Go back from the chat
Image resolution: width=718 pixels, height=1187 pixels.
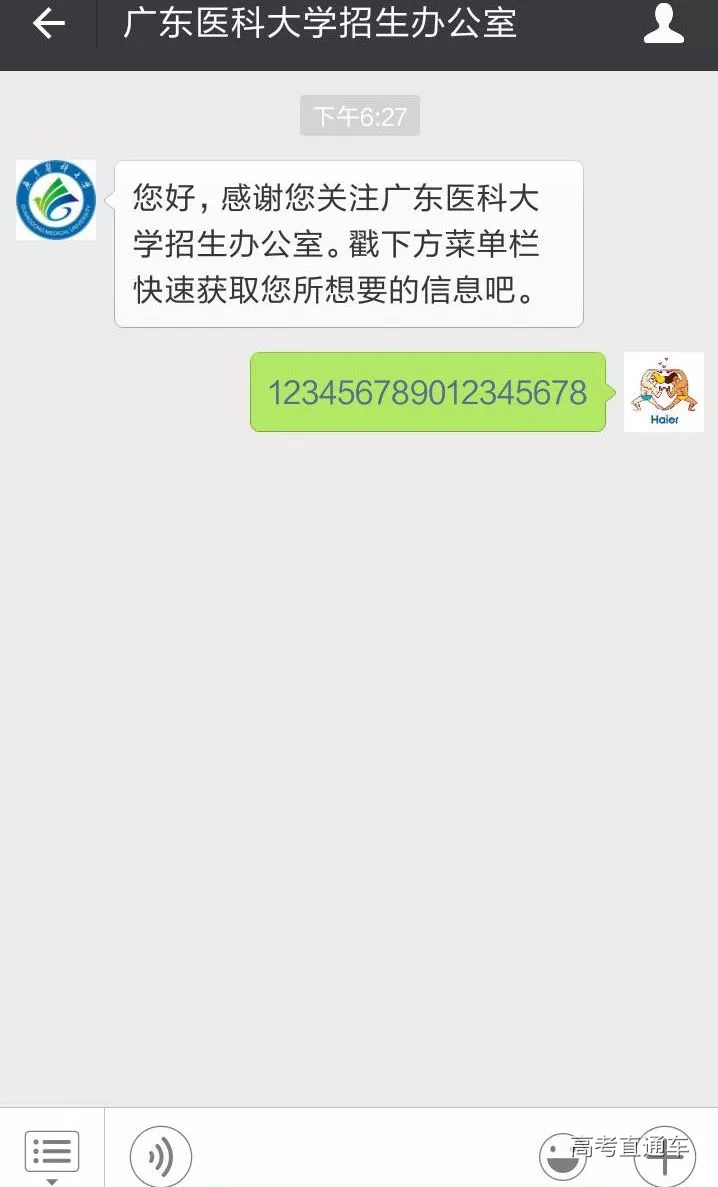(48, 24)
